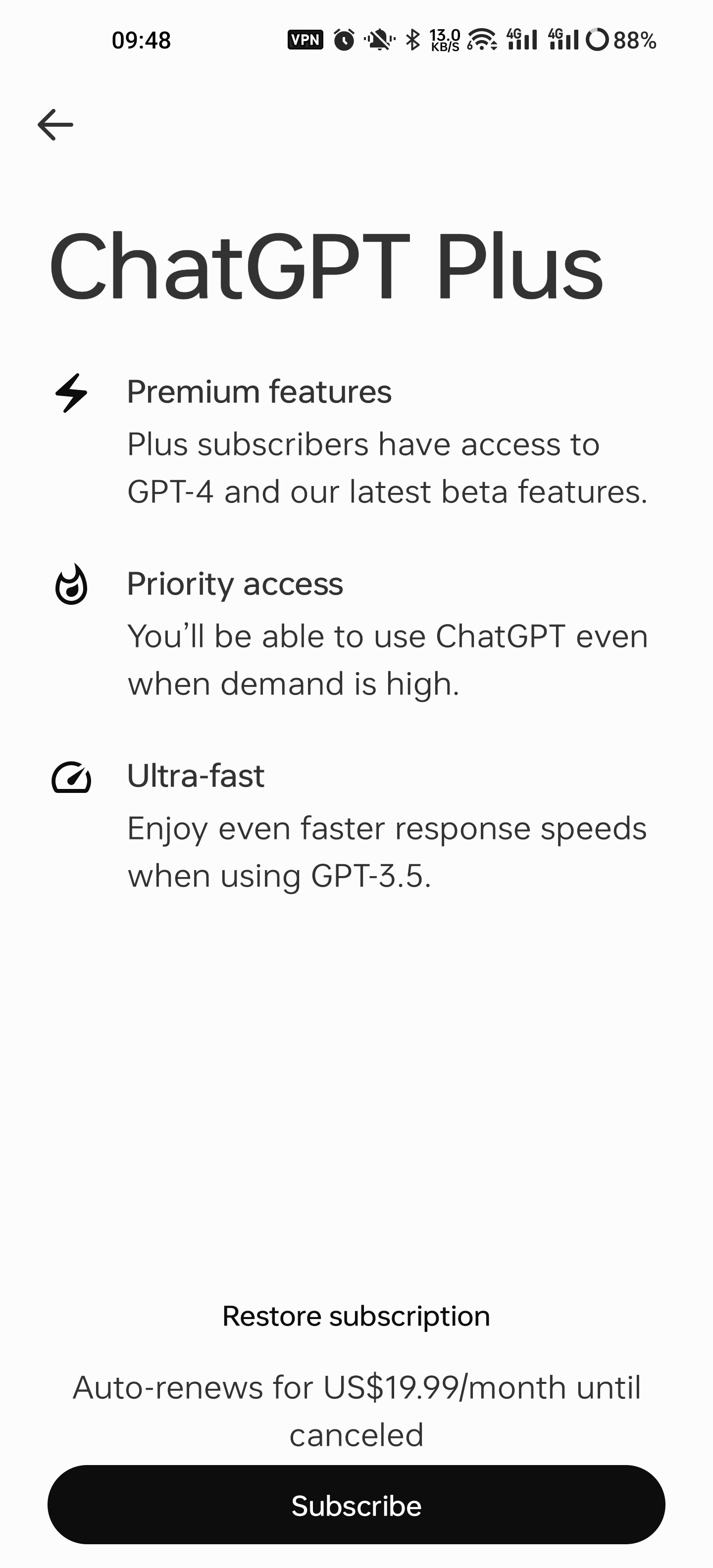This screenshot has height=1568, width=713.
Task: Tap Restore subscription
Action: (x=356, y=1317)
